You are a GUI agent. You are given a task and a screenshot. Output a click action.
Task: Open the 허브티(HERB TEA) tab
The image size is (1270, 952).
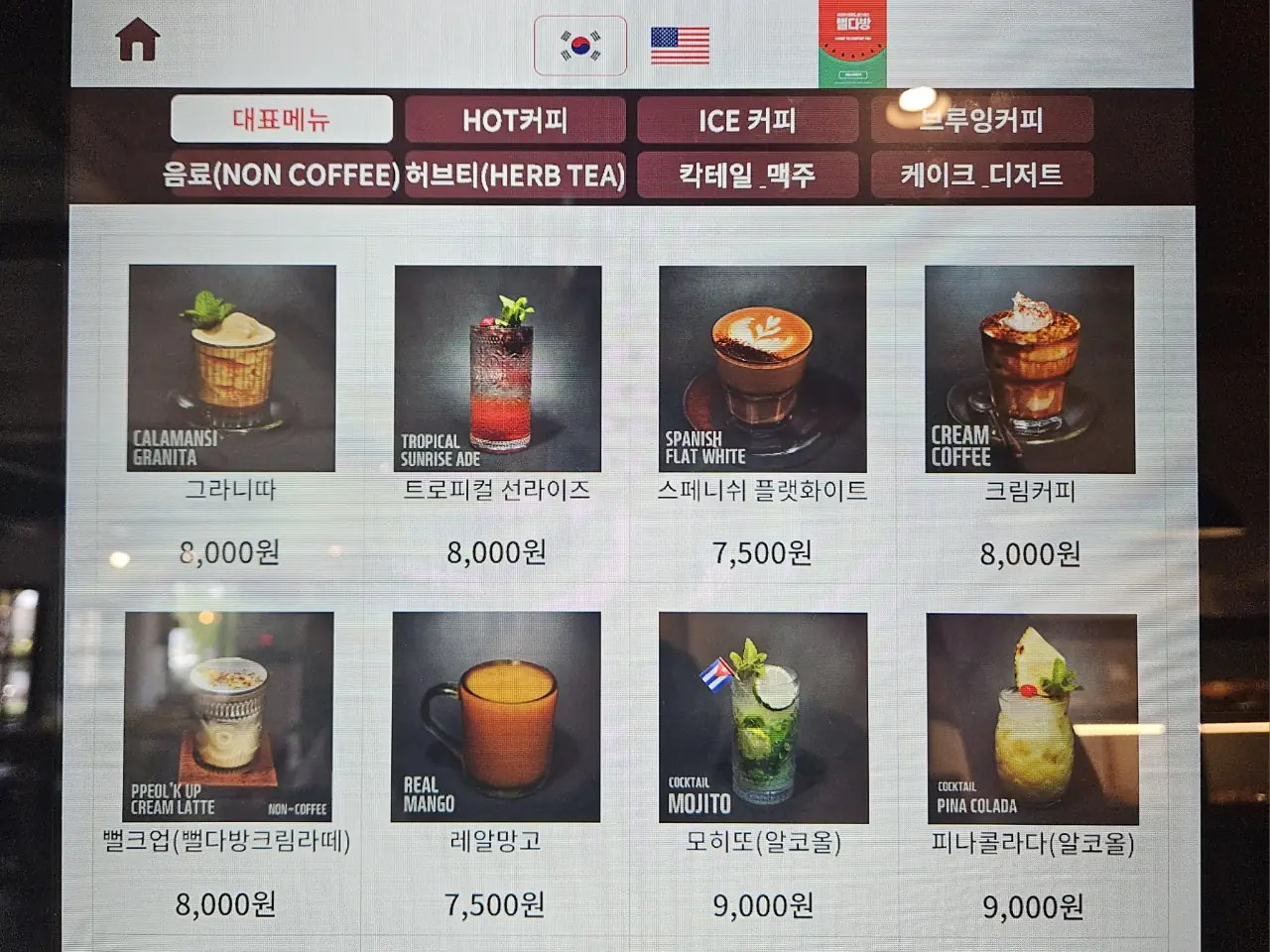tap(515, 176)
